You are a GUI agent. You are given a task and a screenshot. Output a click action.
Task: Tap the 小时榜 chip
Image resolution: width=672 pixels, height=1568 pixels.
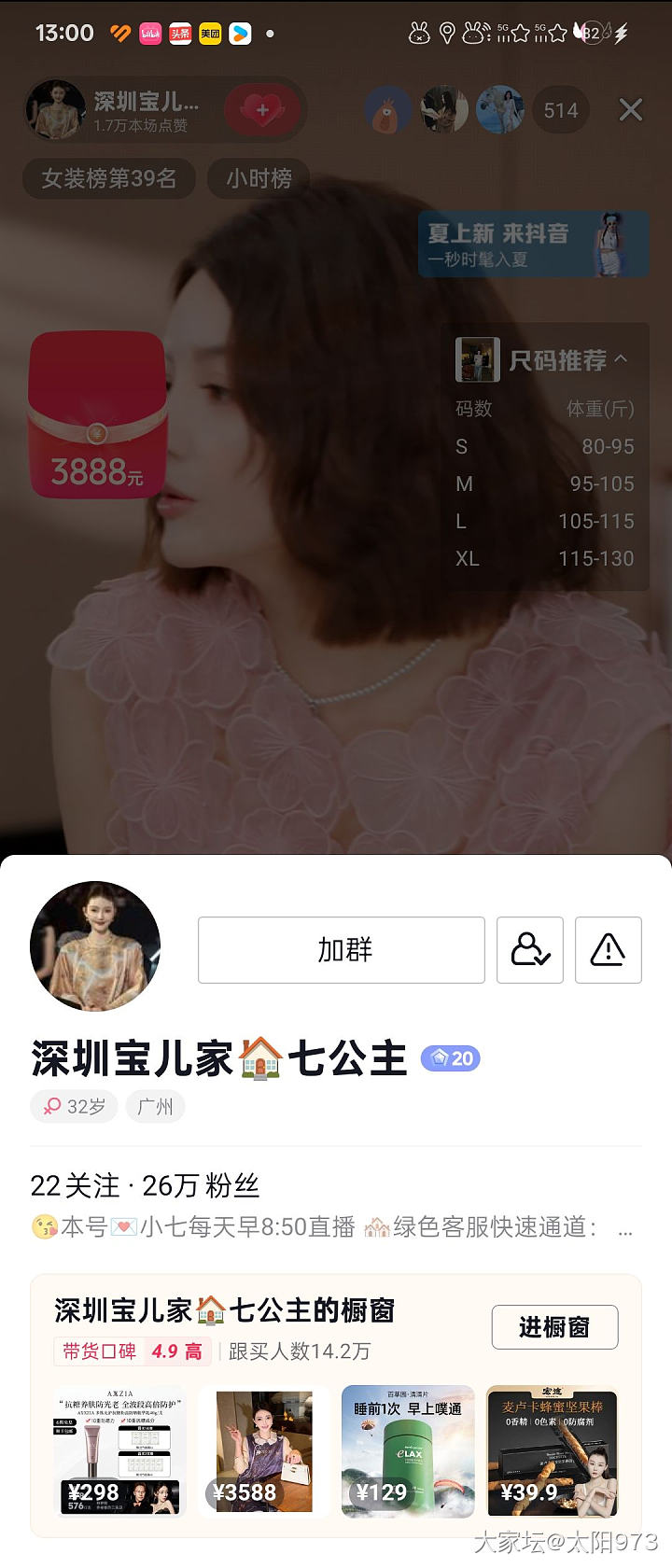pyautogui.click(x=259, y=178)
